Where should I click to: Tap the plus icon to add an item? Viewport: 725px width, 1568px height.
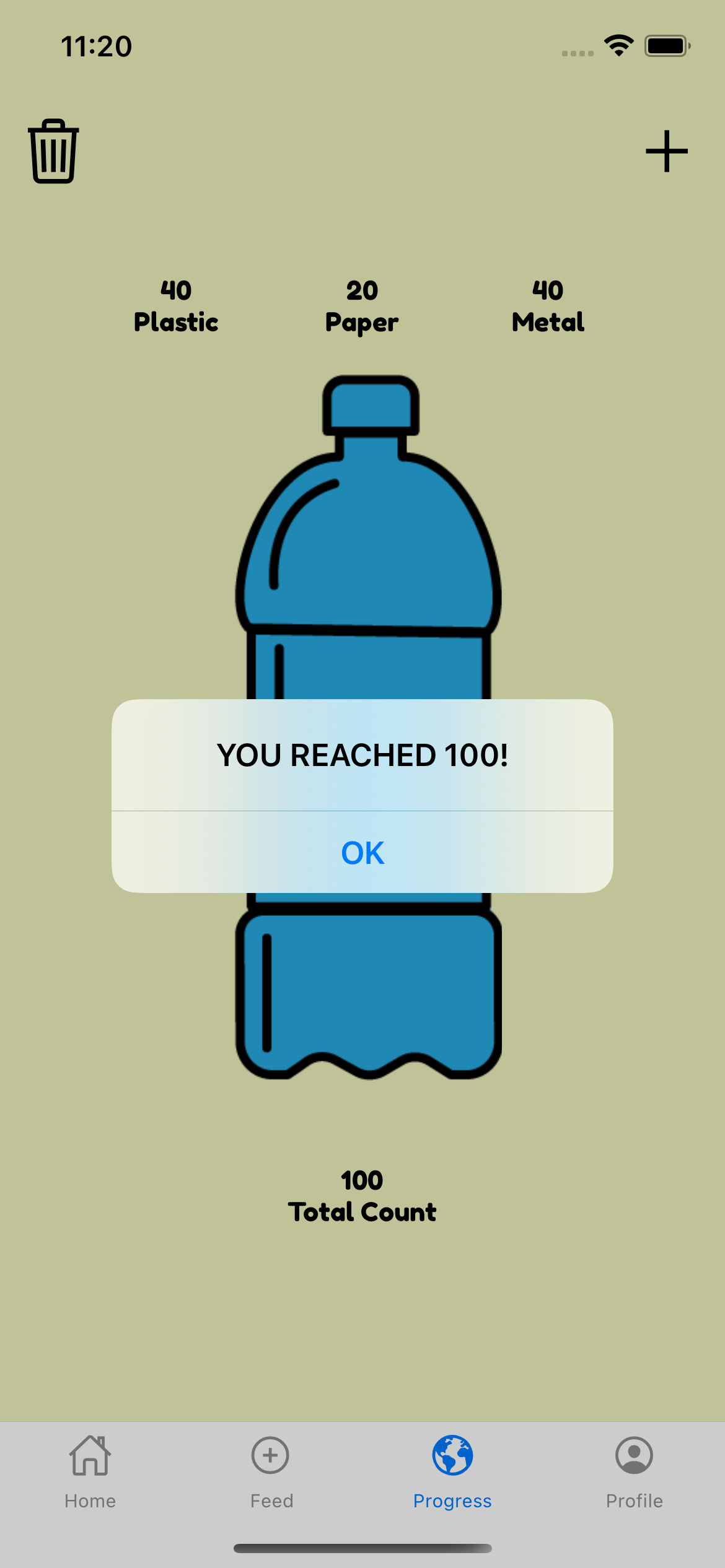(x=667, y=150)
